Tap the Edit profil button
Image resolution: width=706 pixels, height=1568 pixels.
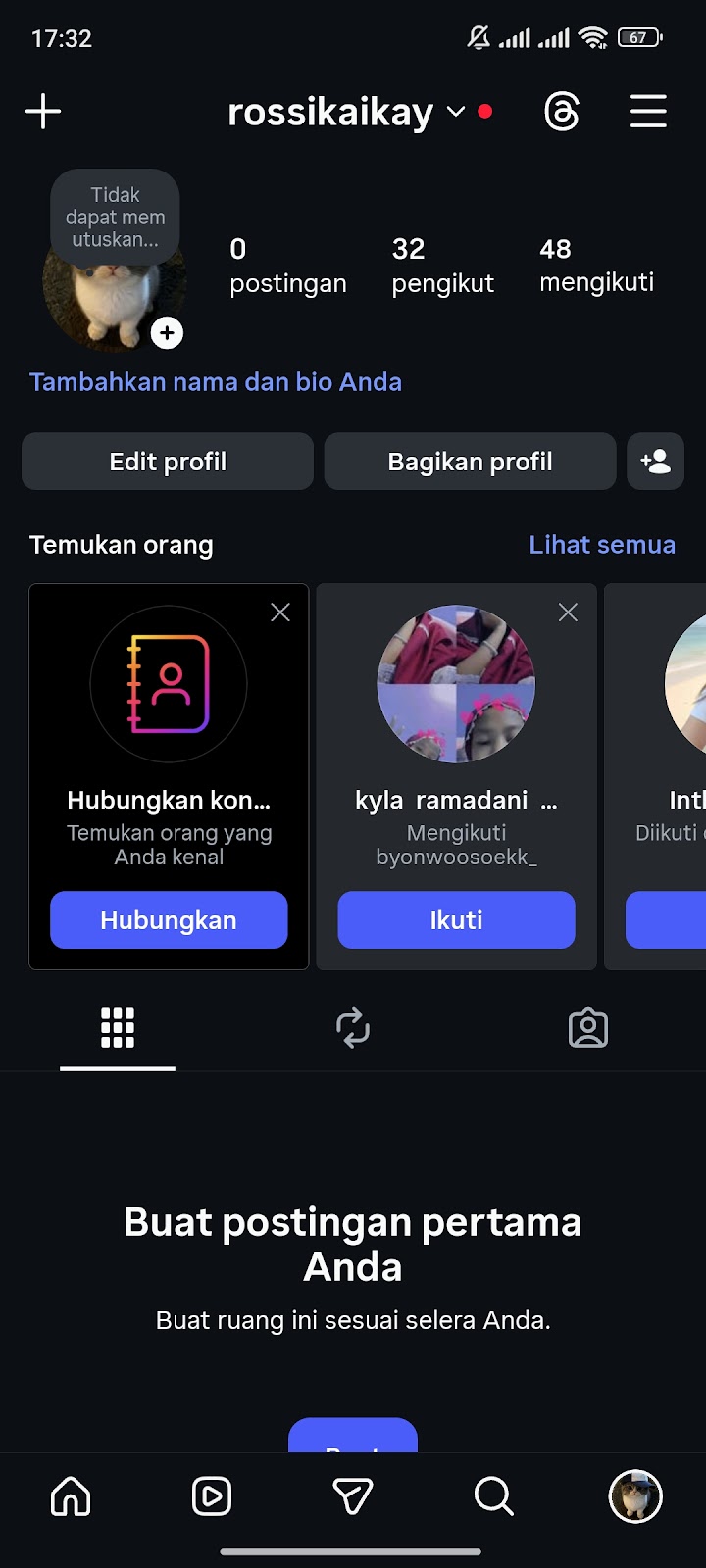tap(168, 462)
